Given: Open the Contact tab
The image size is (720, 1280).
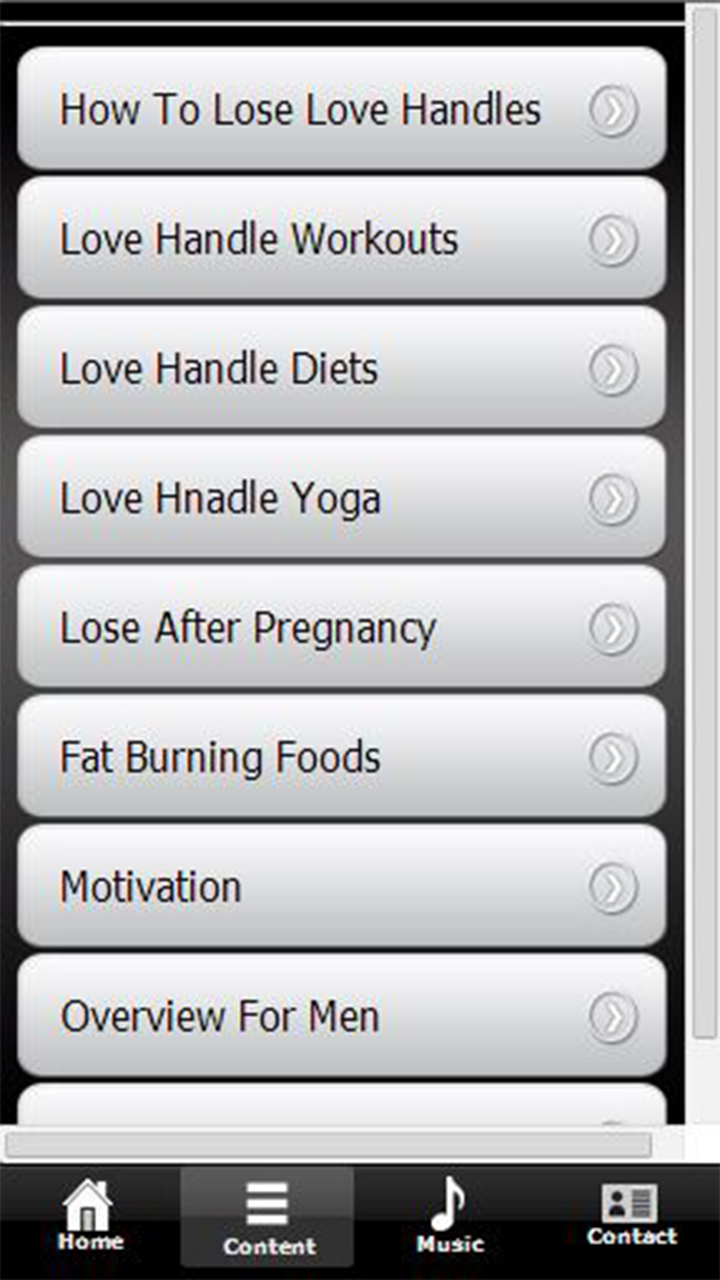Looking at the screenshot, I should click(630, 1217).
